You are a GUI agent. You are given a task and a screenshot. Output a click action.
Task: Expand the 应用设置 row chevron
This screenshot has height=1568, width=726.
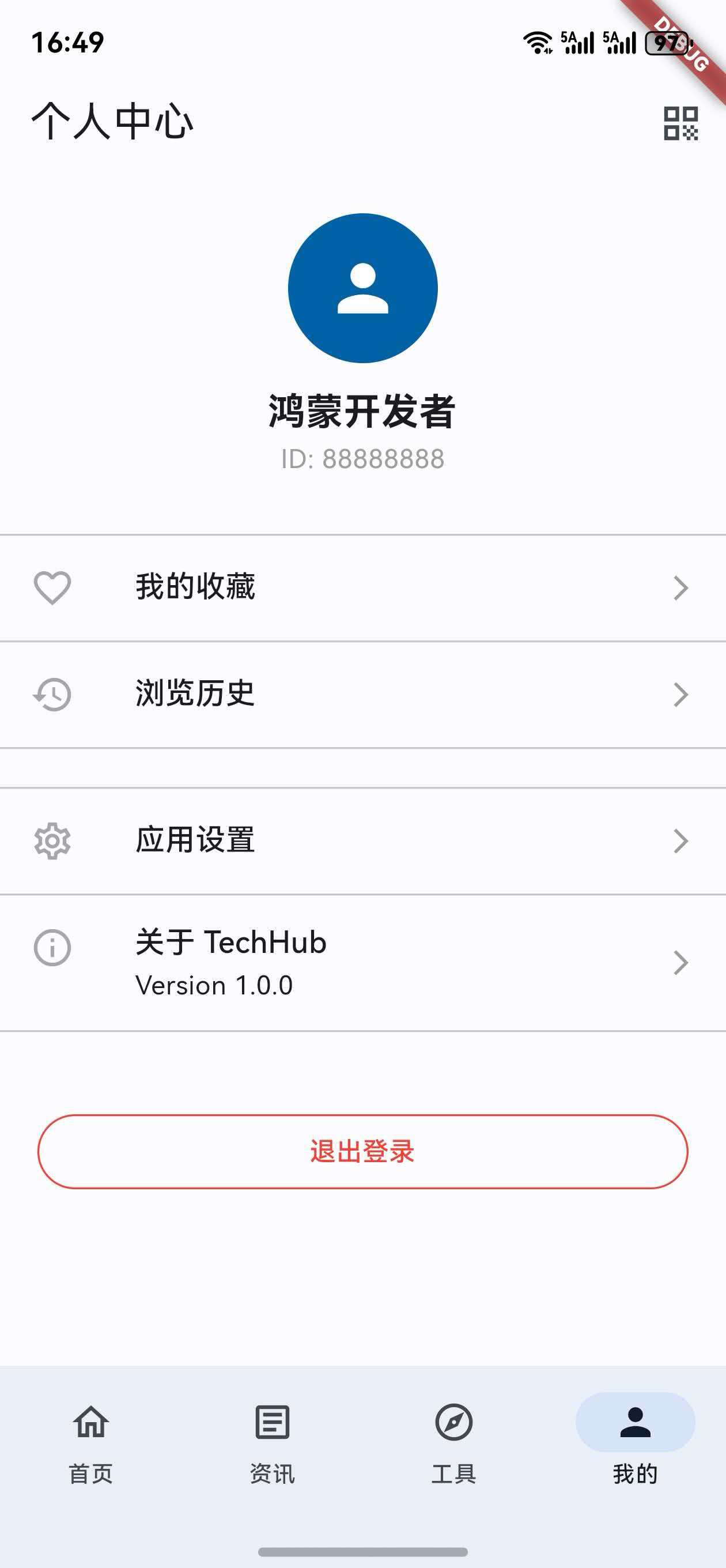pyautogui.click(x=680, y=841)
